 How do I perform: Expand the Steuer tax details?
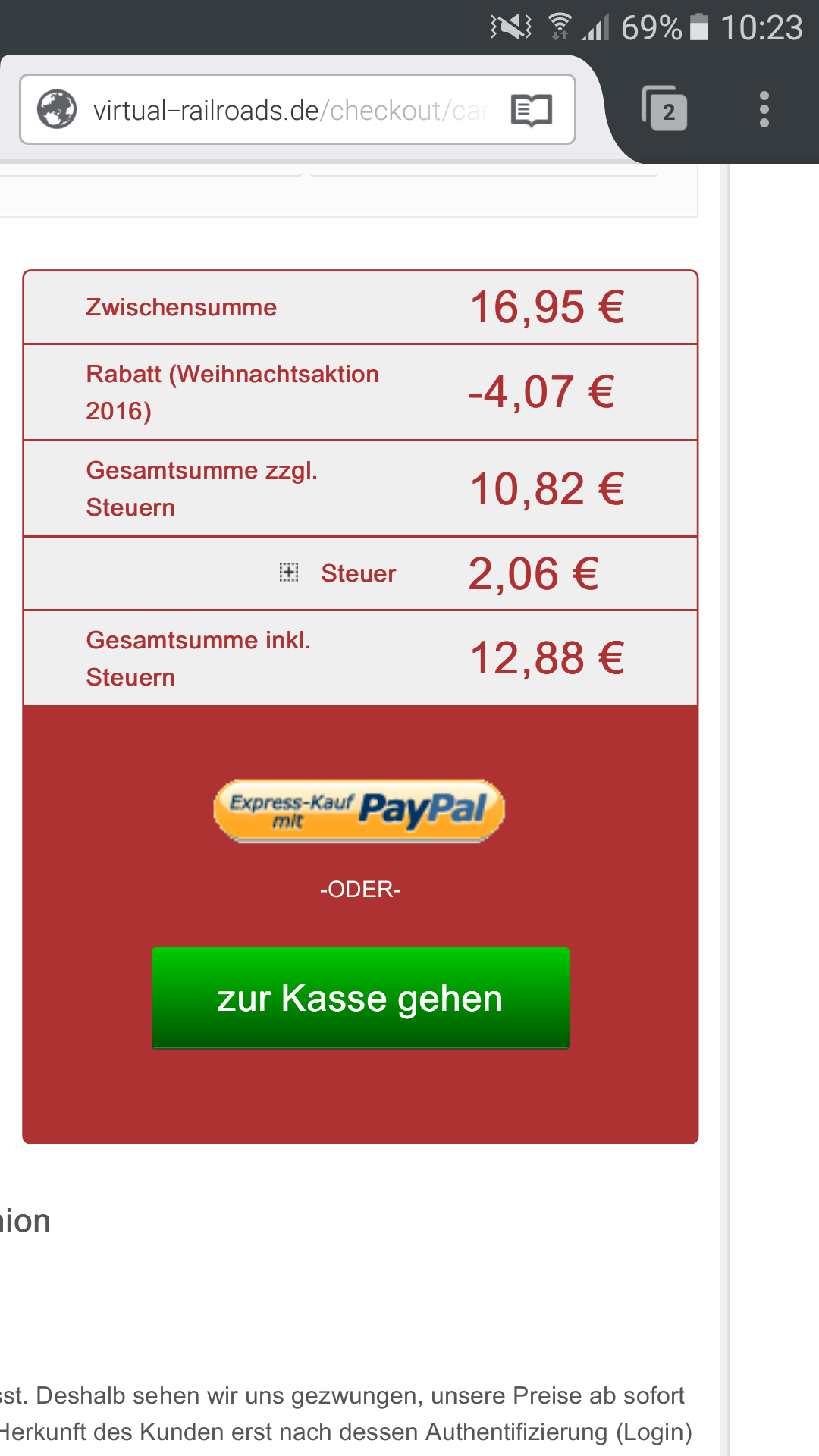click(x=289, y=573)
